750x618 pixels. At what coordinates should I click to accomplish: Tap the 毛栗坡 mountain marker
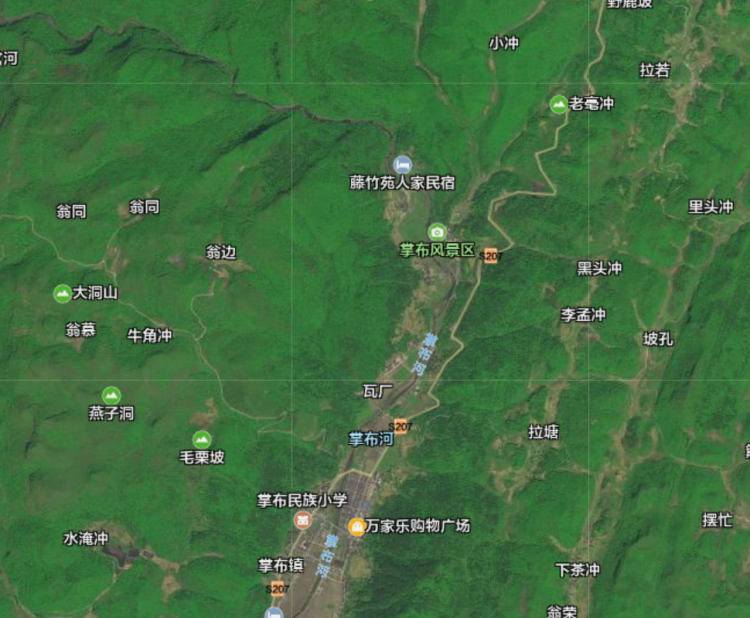[x=202, y=439]
